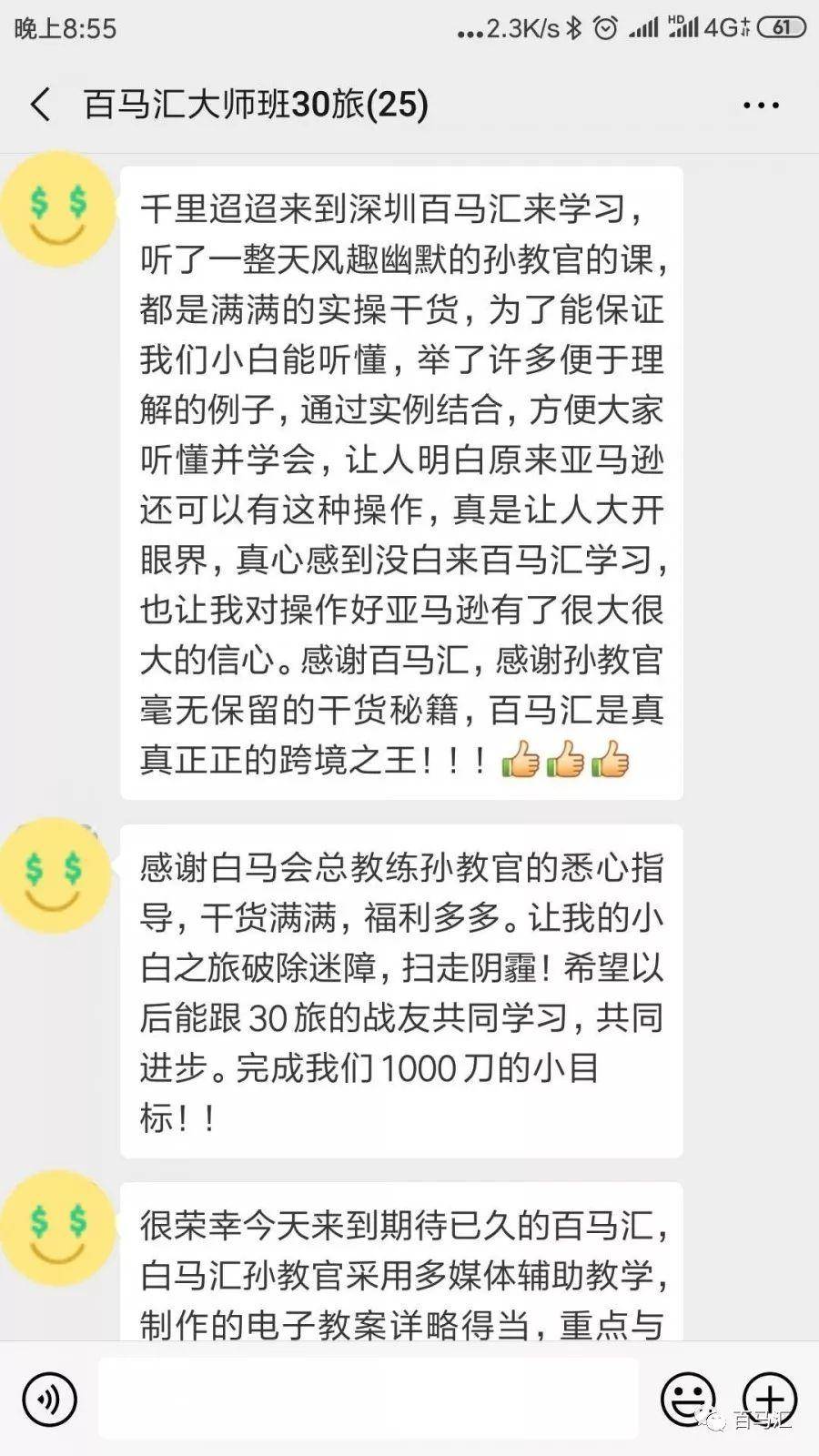Viewport: 819px width, 1456px height.
Task: Open the emoji picker
Action: coord(688,1399)
